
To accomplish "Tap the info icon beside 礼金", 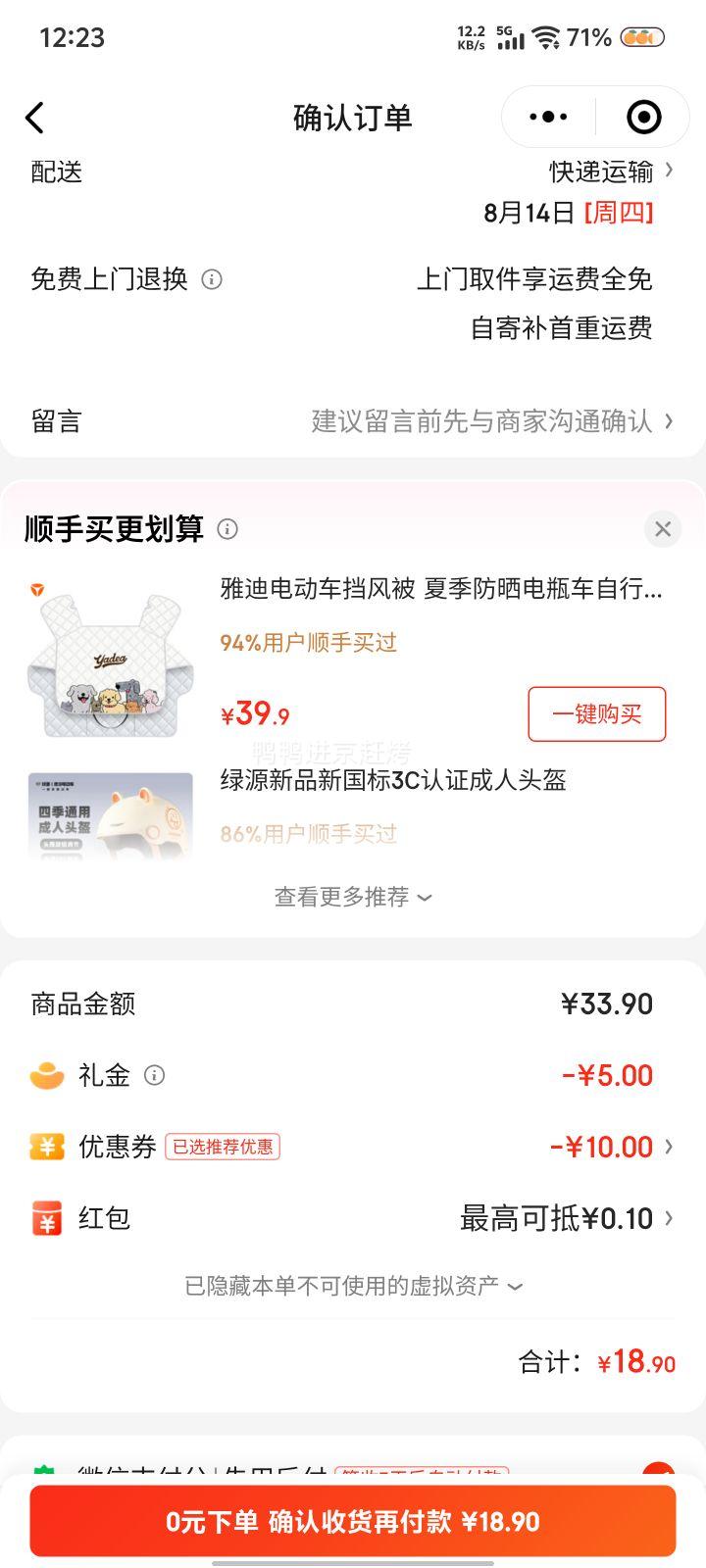I will click(x=155, y=1075).
